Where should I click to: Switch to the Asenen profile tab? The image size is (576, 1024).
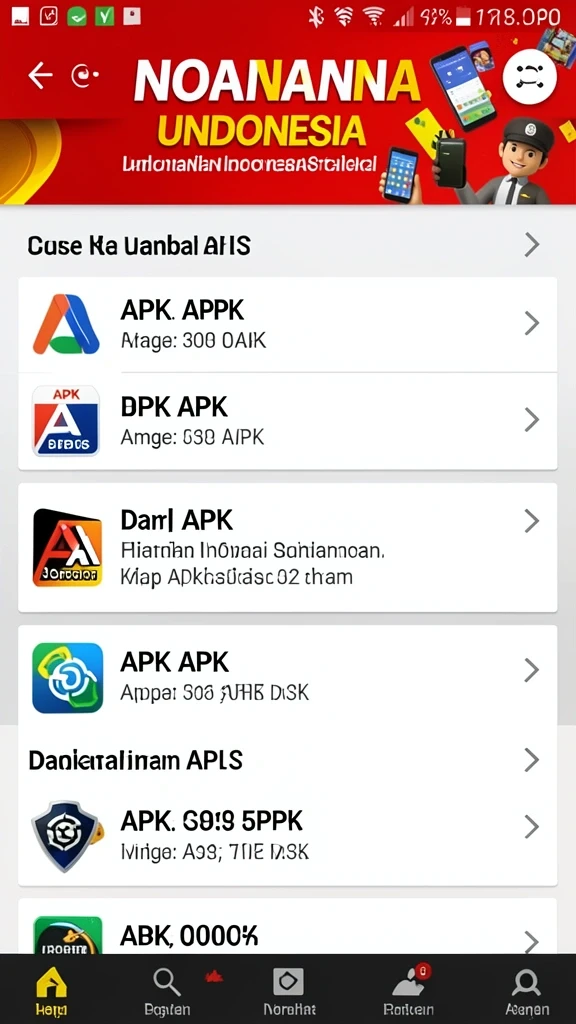tap(526, 990)
